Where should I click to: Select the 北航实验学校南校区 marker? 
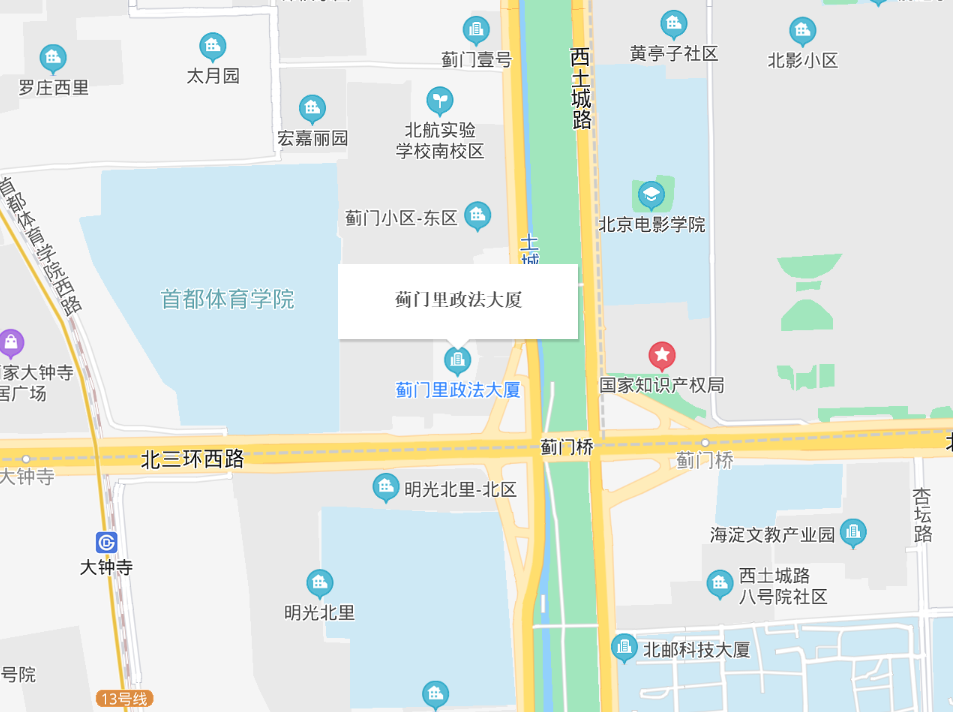pyautogui.click(x=440, y=100)
